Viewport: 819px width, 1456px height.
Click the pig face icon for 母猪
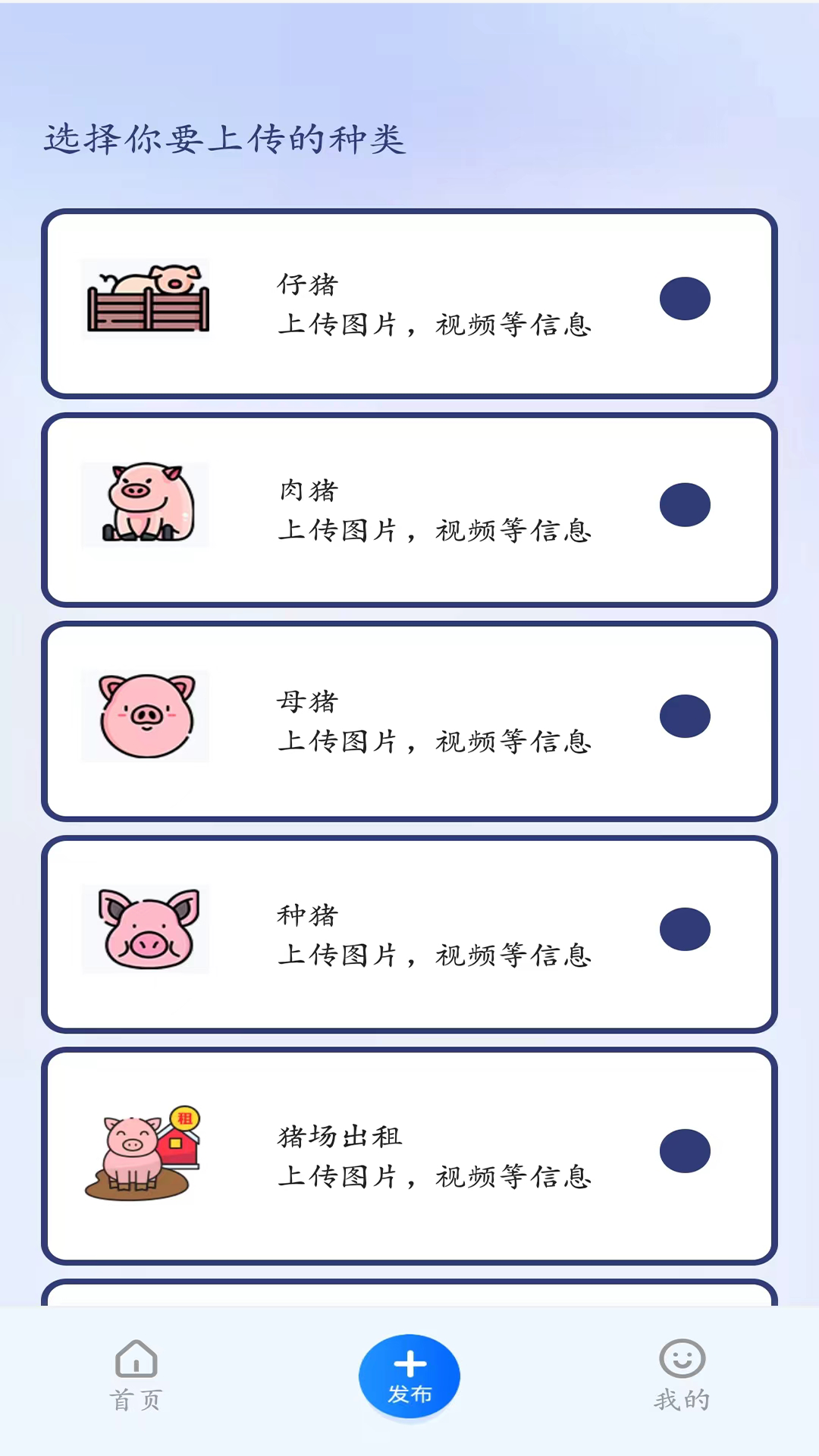(x=146, y=716)
